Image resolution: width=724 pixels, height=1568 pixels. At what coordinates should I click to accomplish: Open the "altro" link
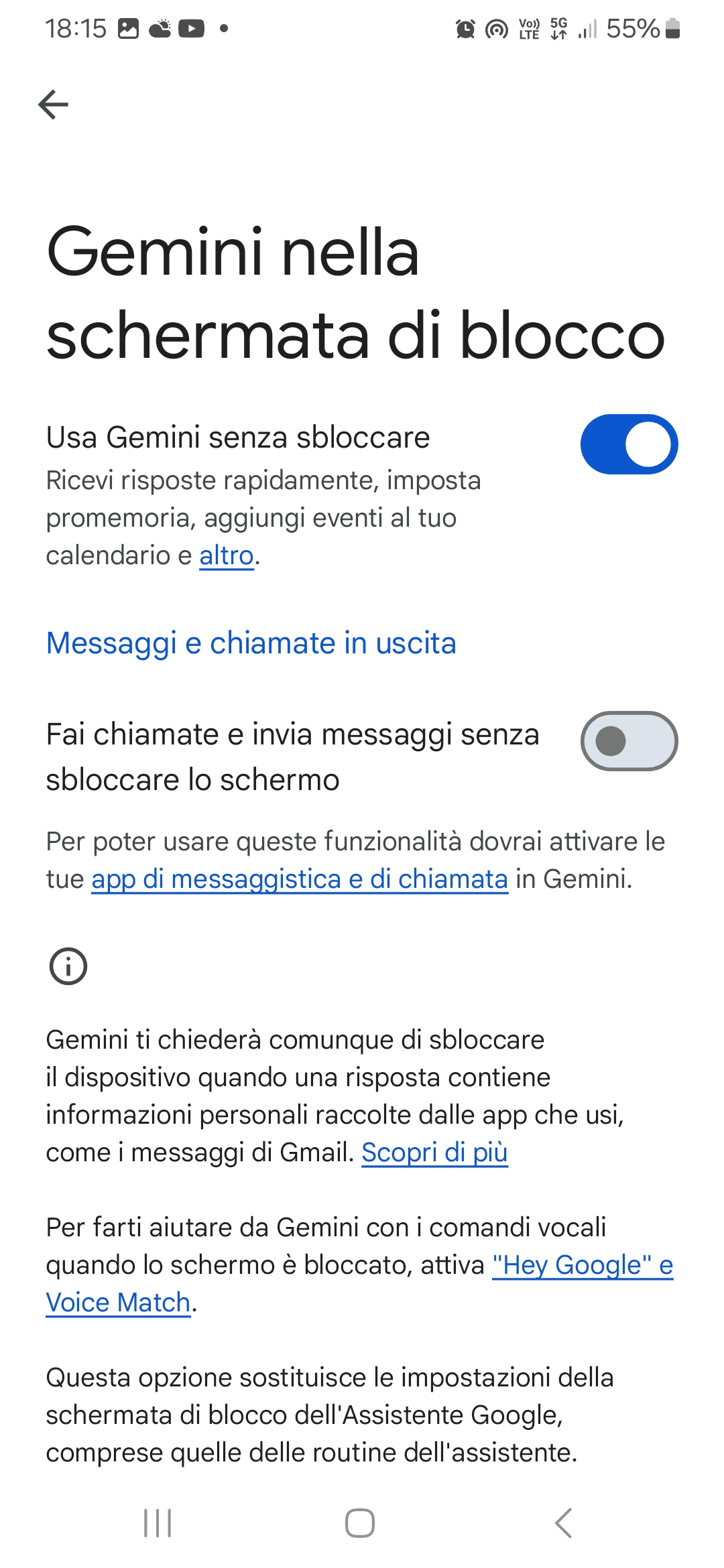pyautogui.click(x=227, y=556)
